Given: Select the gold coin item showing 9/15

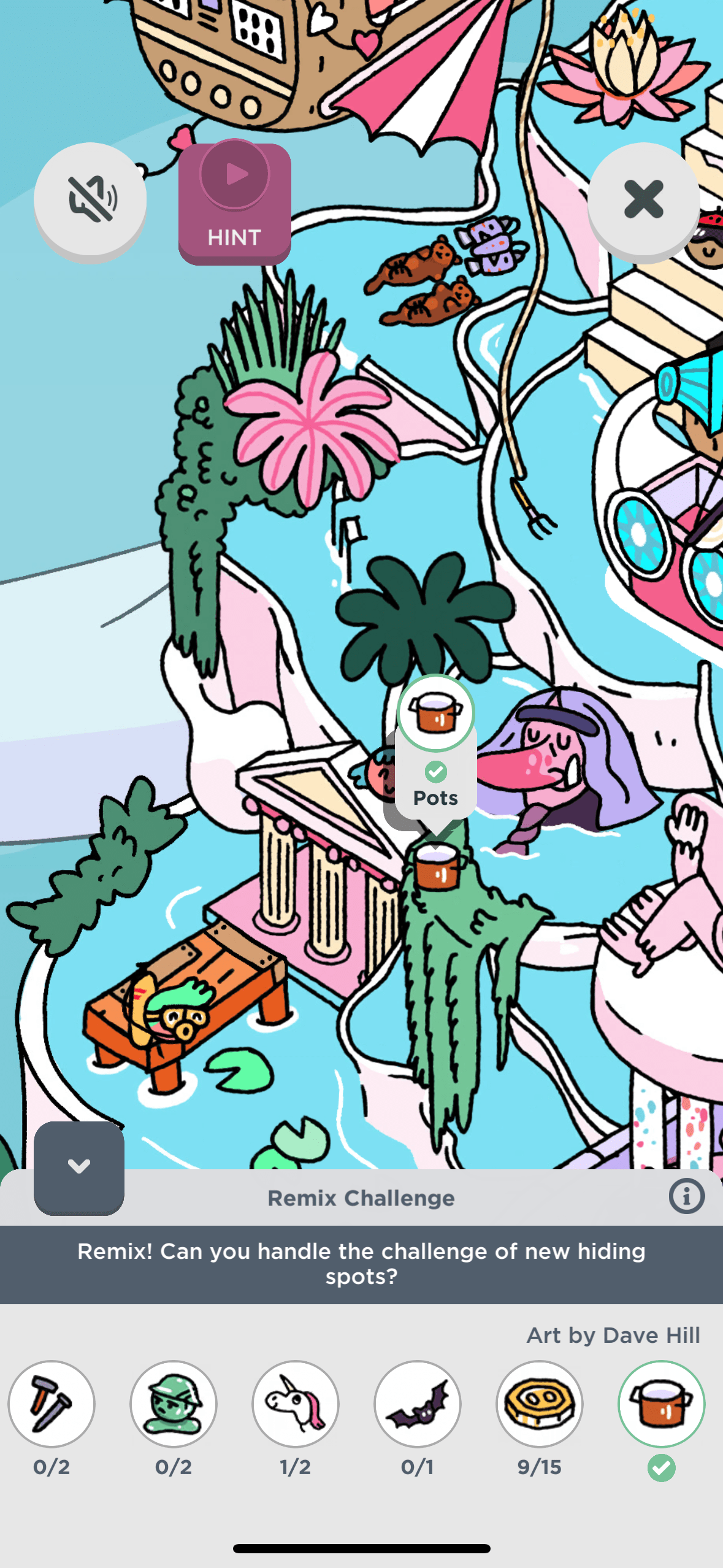Looking at the screenshot, I should 540,1404.
